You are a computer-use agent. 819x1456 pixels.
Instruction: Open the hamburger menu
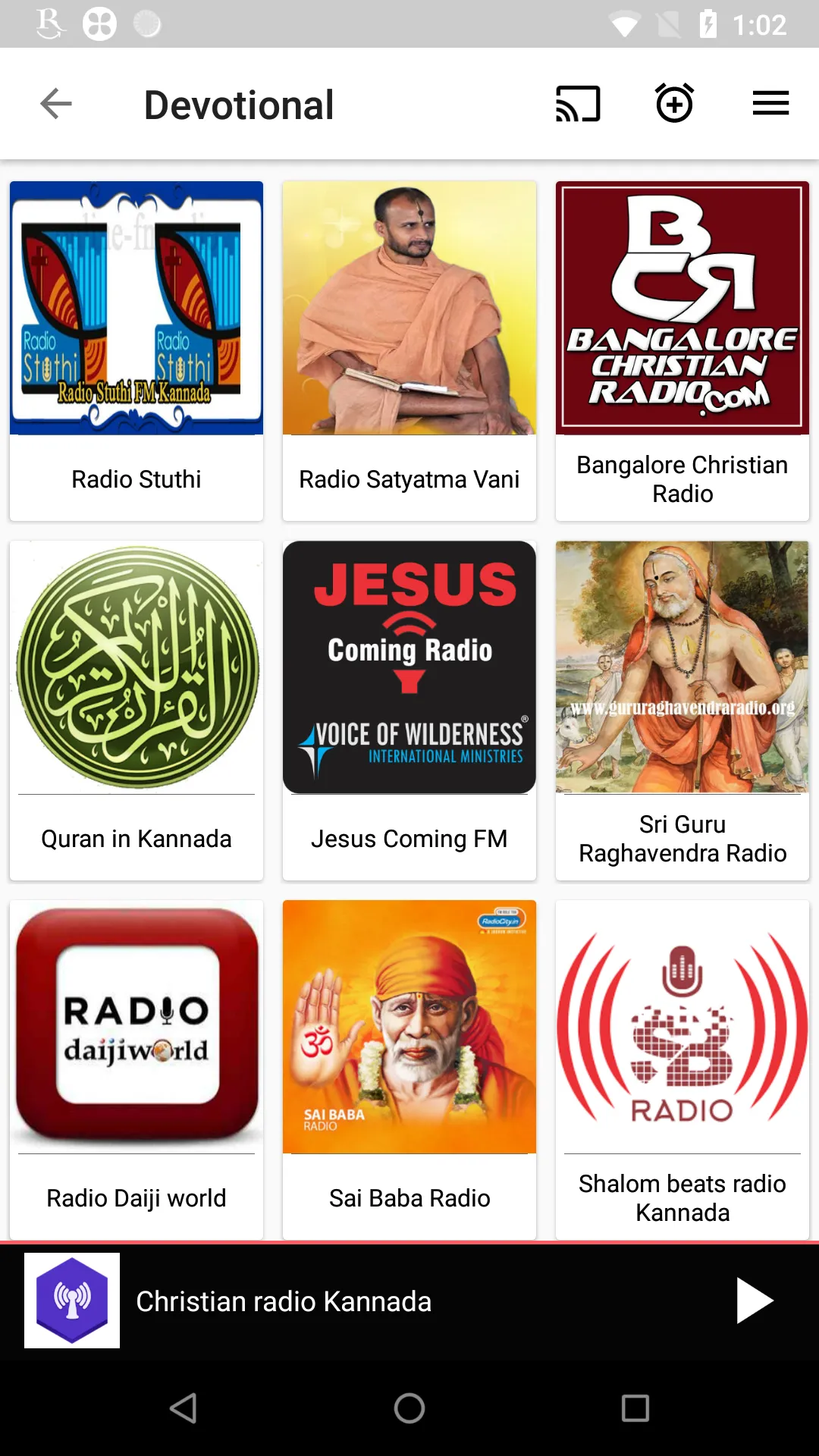[770, 103]
